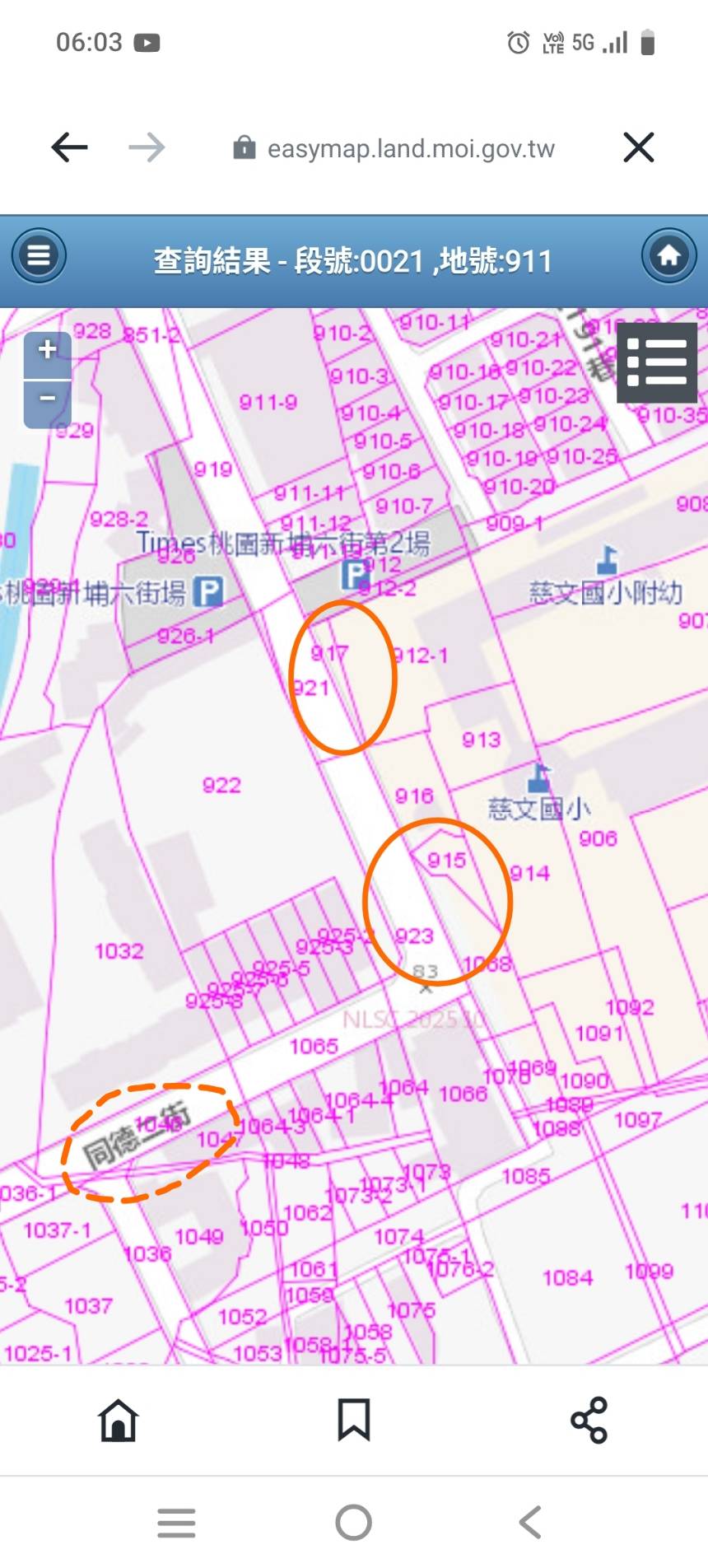
Task: Tap the home button in blue header
Action: click(668, 256)
